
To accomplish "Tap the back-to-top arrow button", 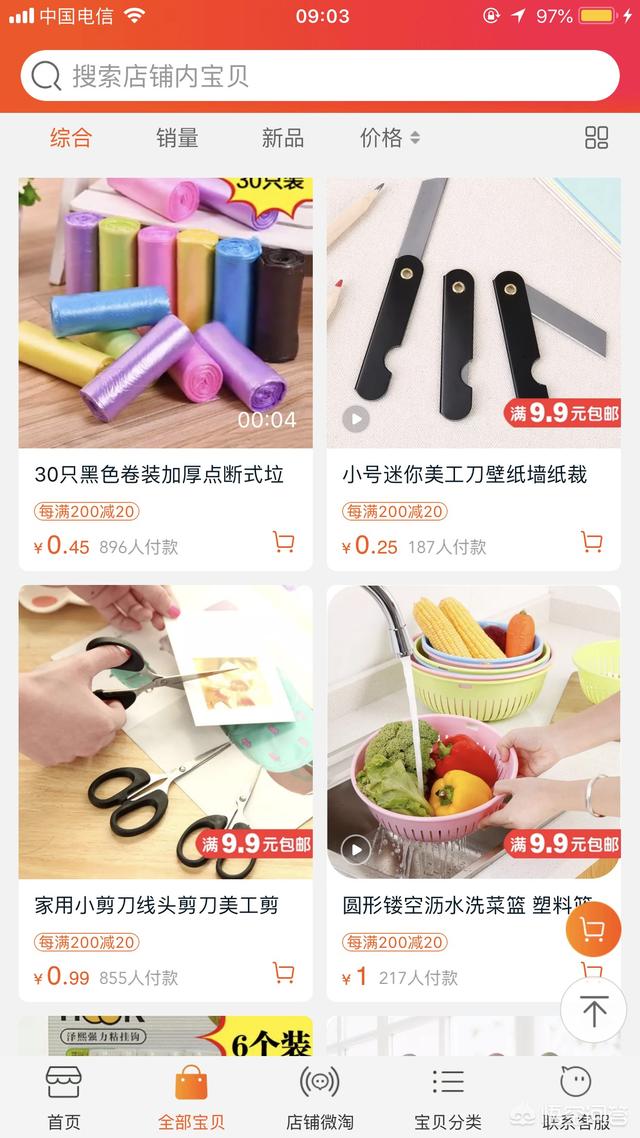I will pos(593,1011).
